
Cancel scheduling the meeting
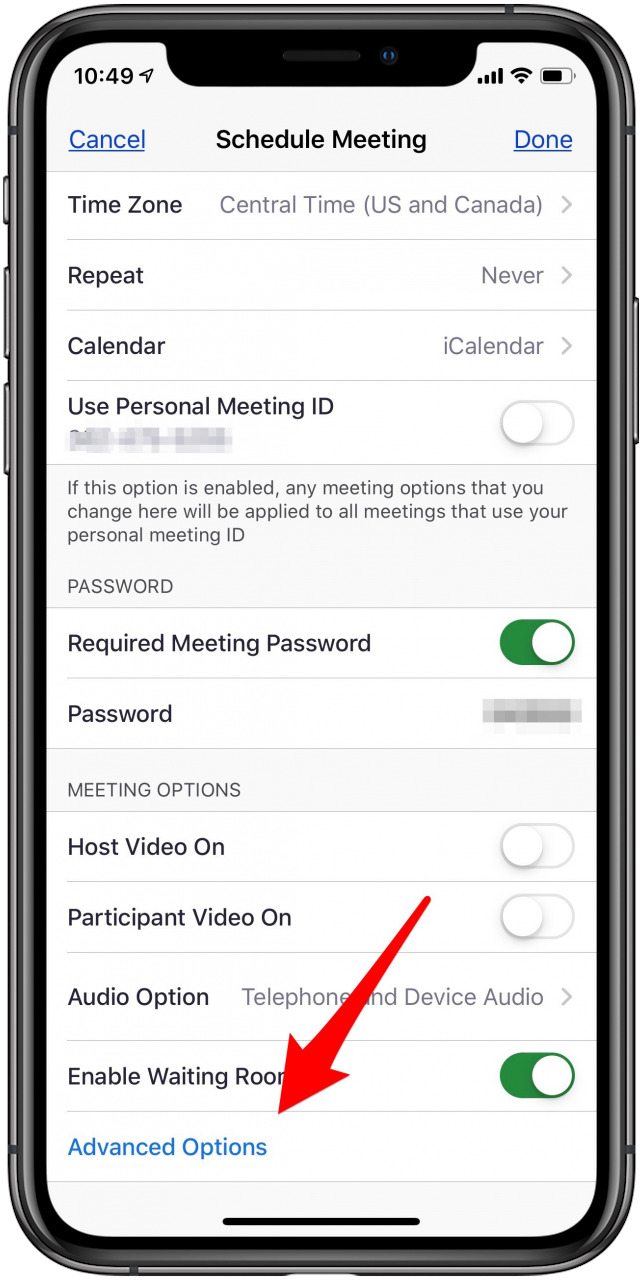click(x=107, y=139)
